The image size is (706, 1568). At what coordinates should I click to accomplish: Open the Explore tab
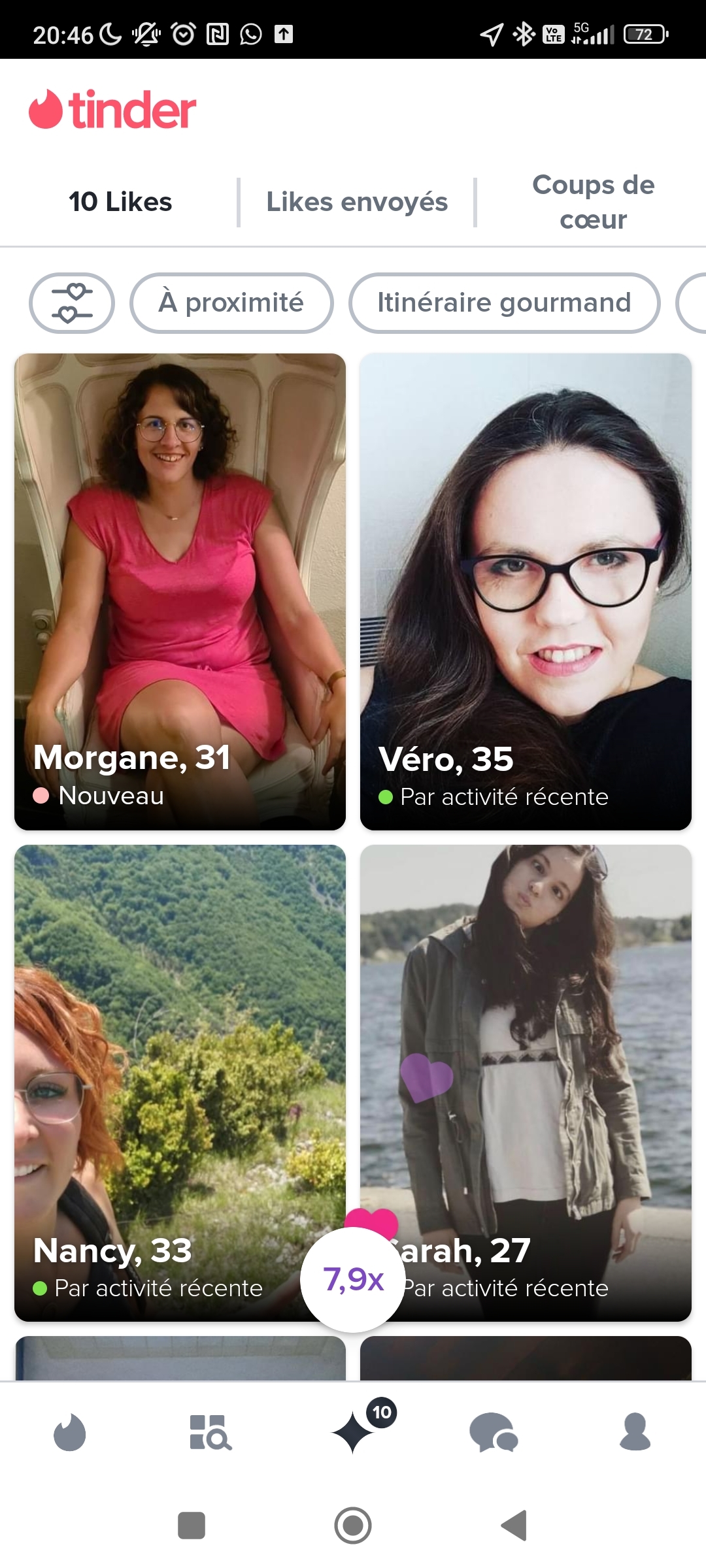click(x=210, y=1432)
